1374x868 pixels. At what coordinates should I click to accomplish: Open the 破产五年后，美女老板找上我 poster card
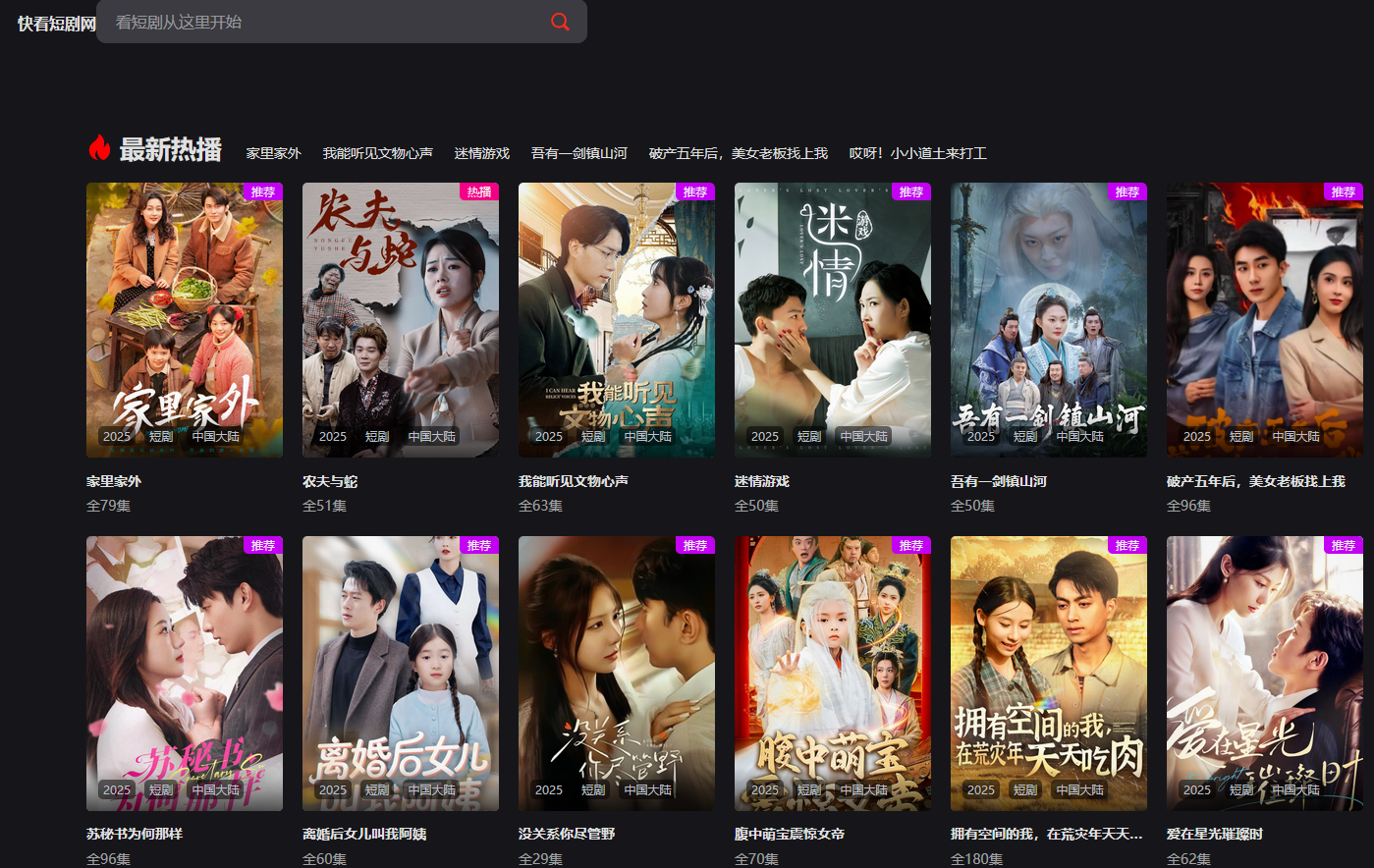[1265, 319]
